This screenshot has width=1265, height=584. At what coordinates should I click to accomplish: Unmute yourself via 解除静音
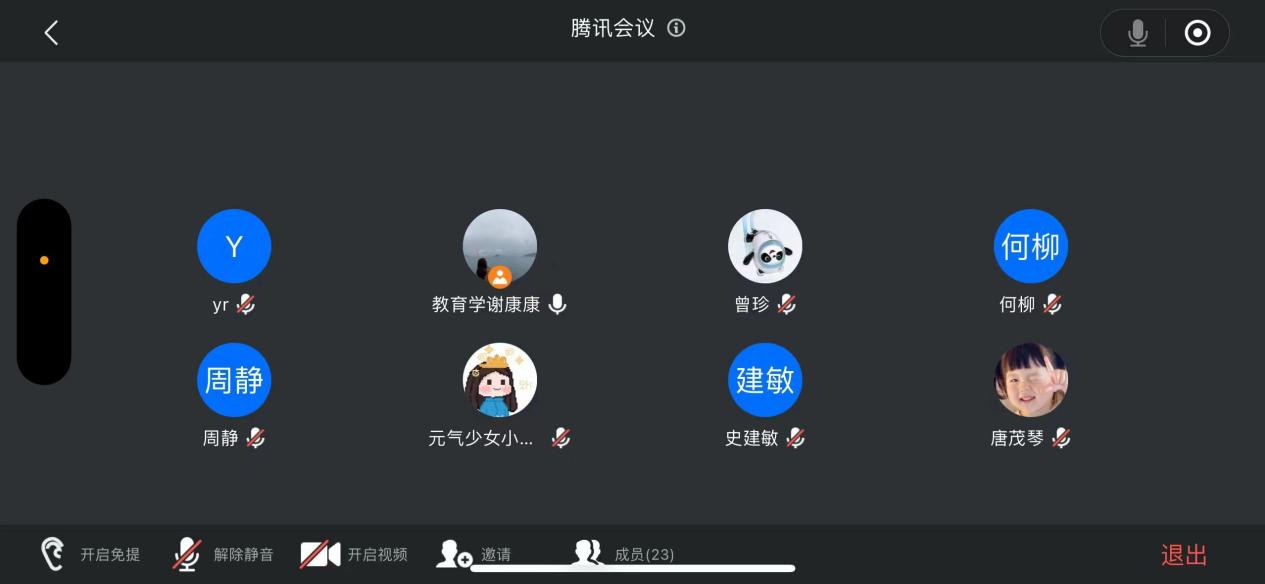[x=223, y=554]
